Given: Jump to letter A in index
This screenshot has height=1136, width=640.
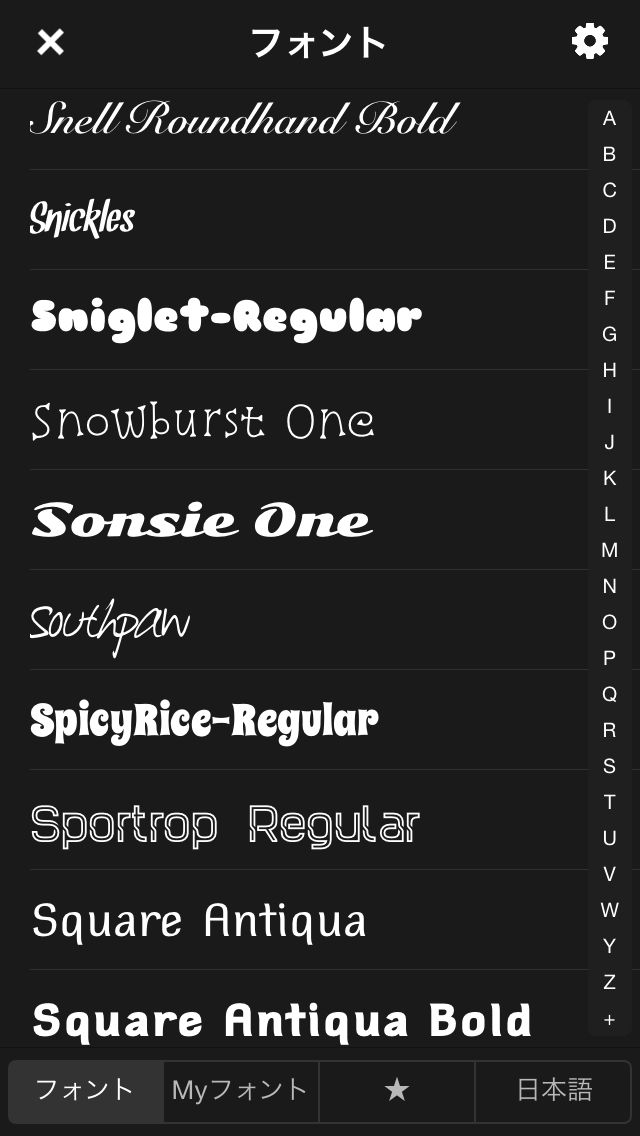Looking at the screenshot, I should 609,118.
